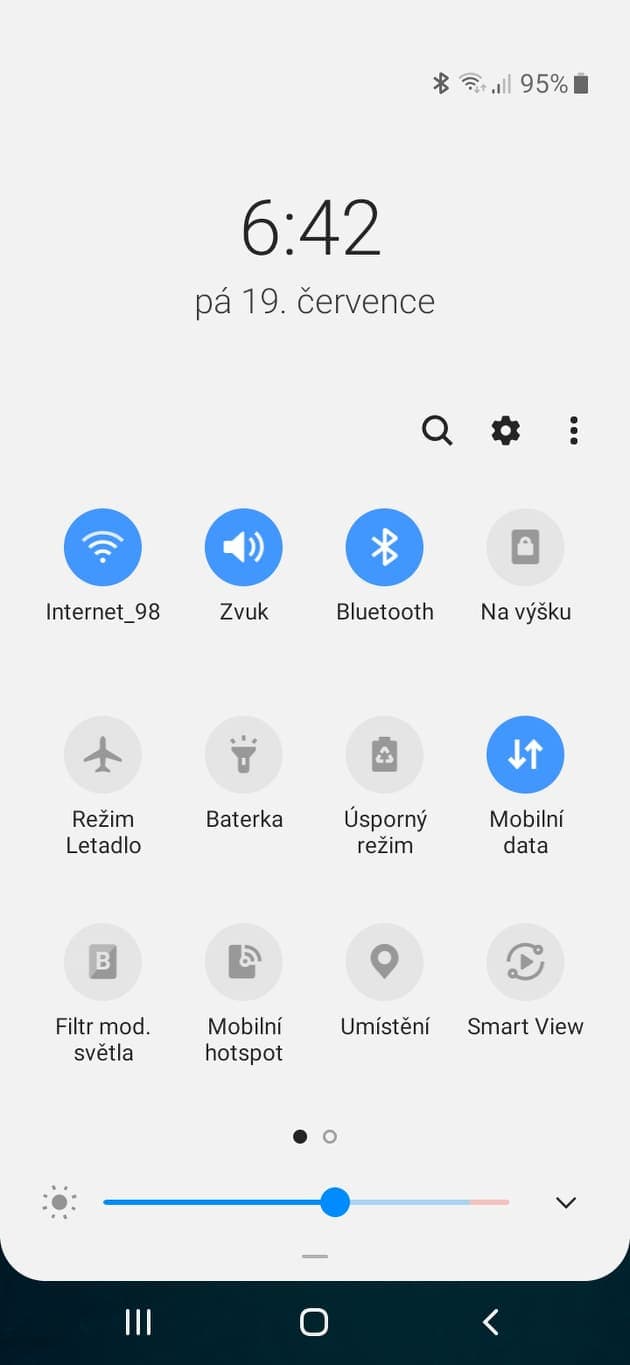Tap the back navigation button
The height and width of the screenshot is (1365, 630).
pyautogui.click(x=490, y=1322)
